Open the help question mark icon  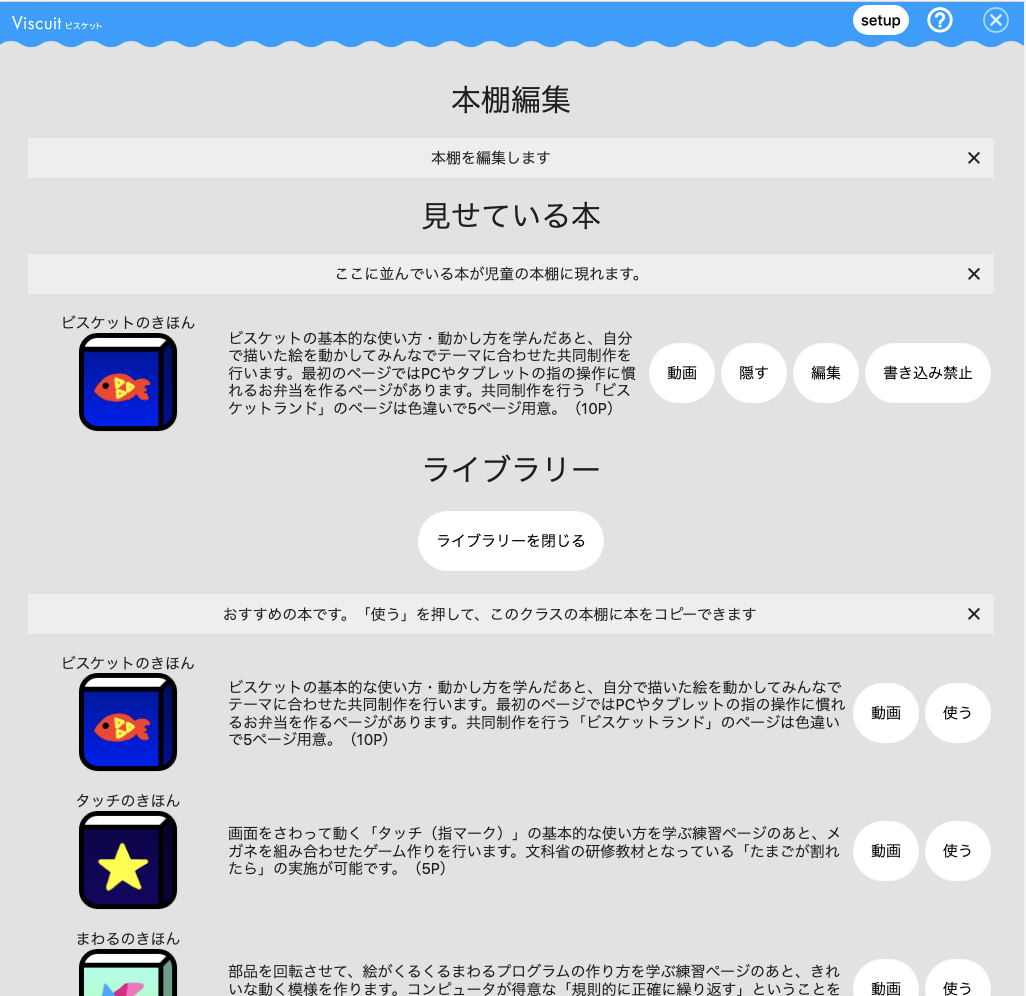coord(940,20)
